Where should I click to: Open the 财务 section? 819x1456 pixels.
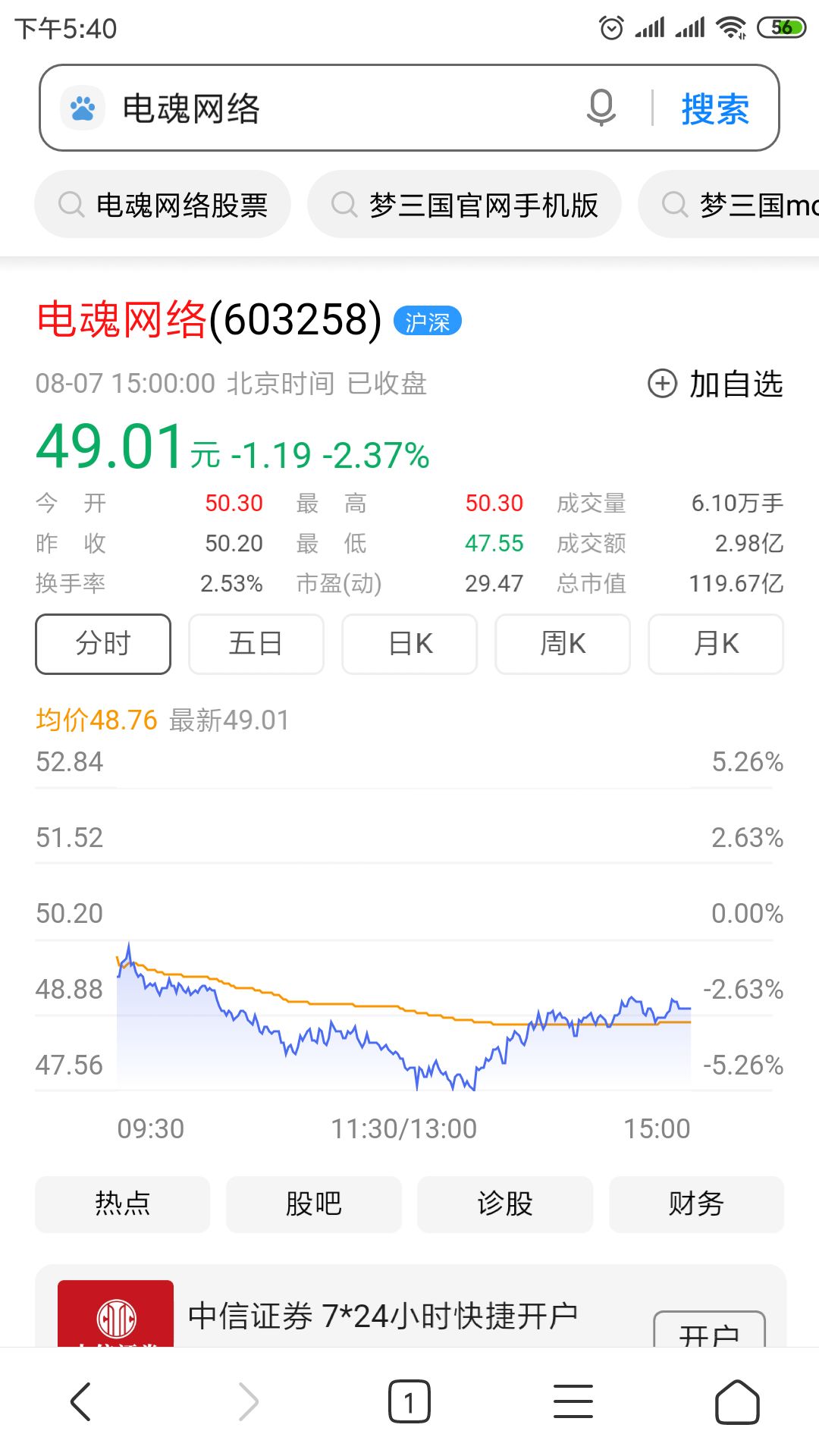pyautogui.click(x=696, y=1204)
